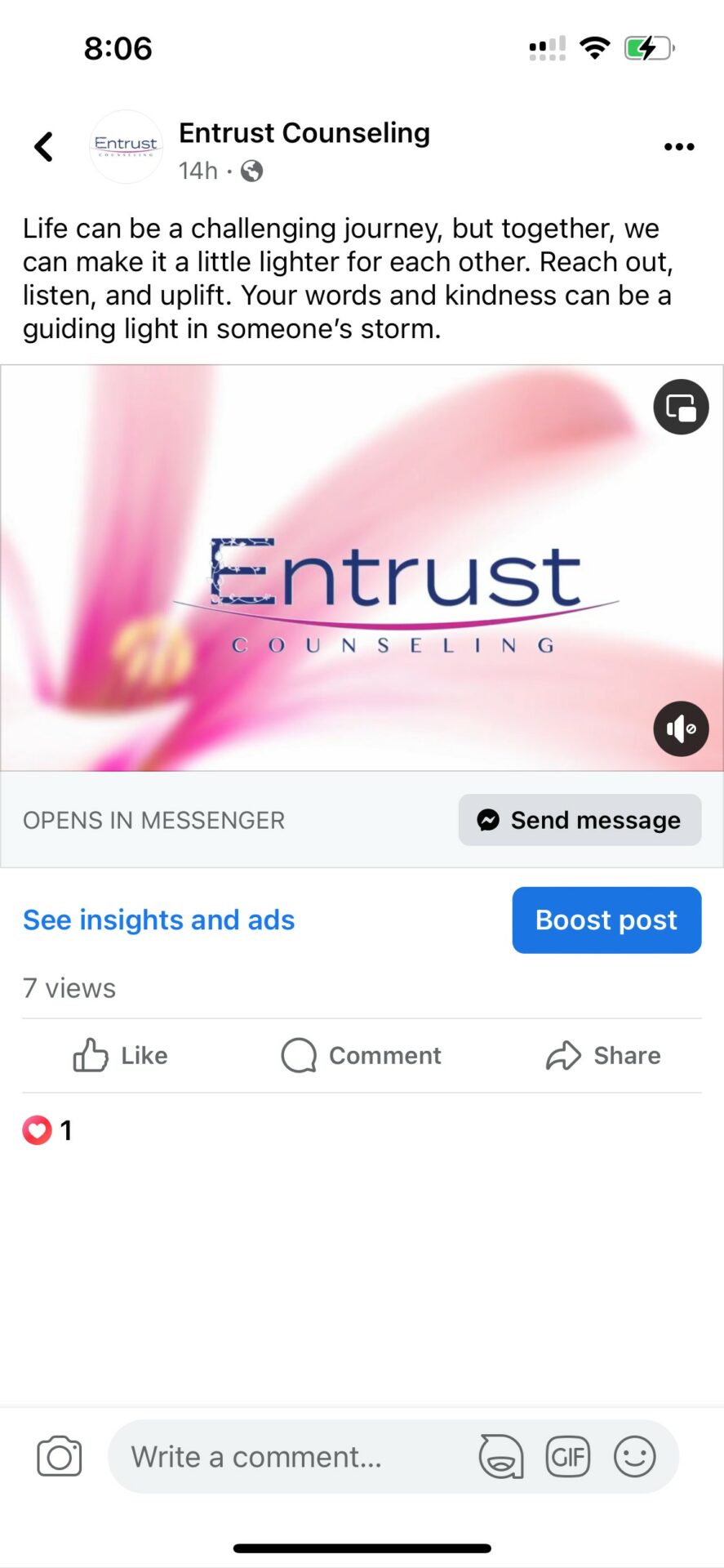Go back using the back arrow

click(44, 147)
